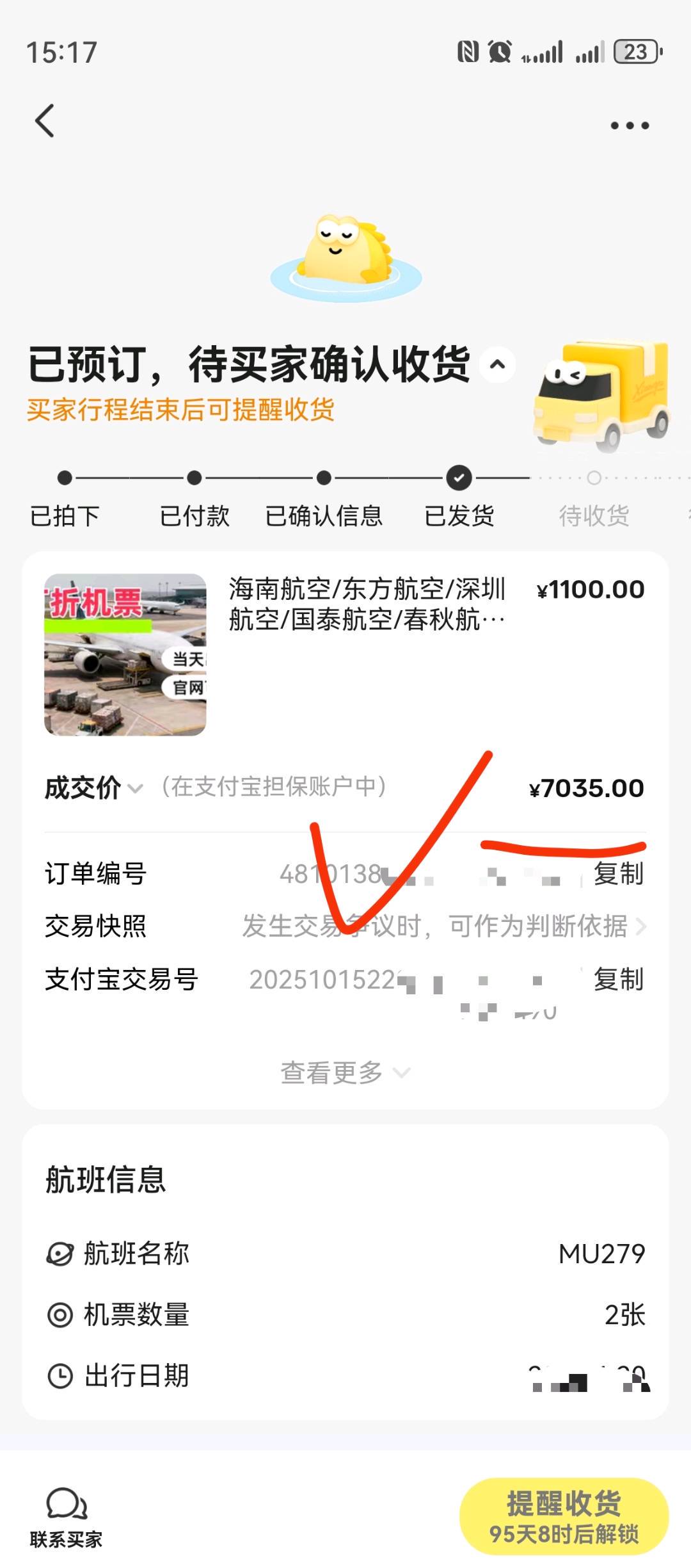Copy the 订单编号 order number
This screenshot has height=1568, width=691.
618,874
